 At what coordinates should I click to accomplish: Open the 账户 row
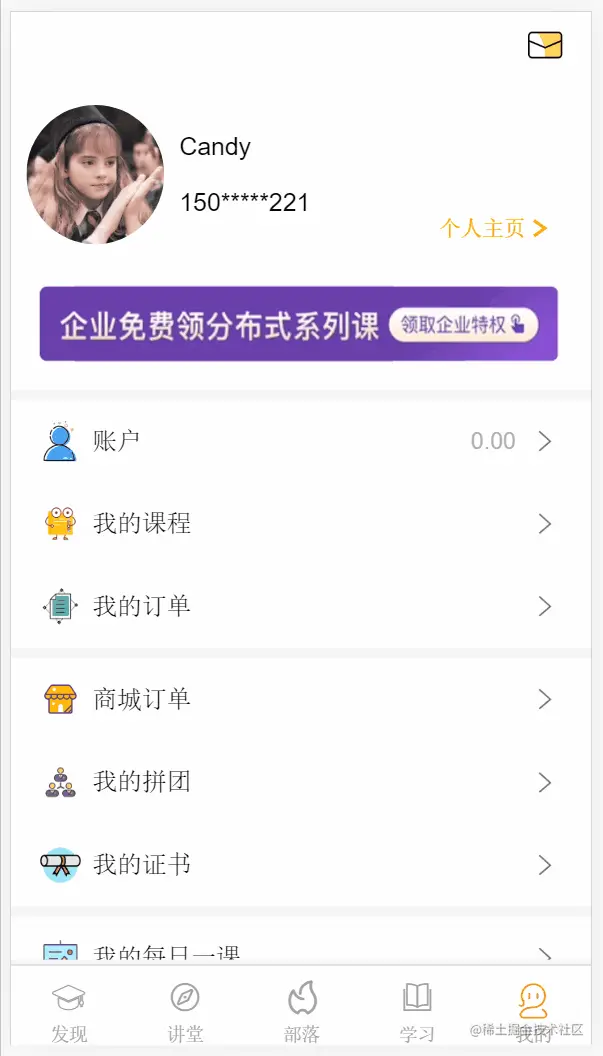click(301, 441)
